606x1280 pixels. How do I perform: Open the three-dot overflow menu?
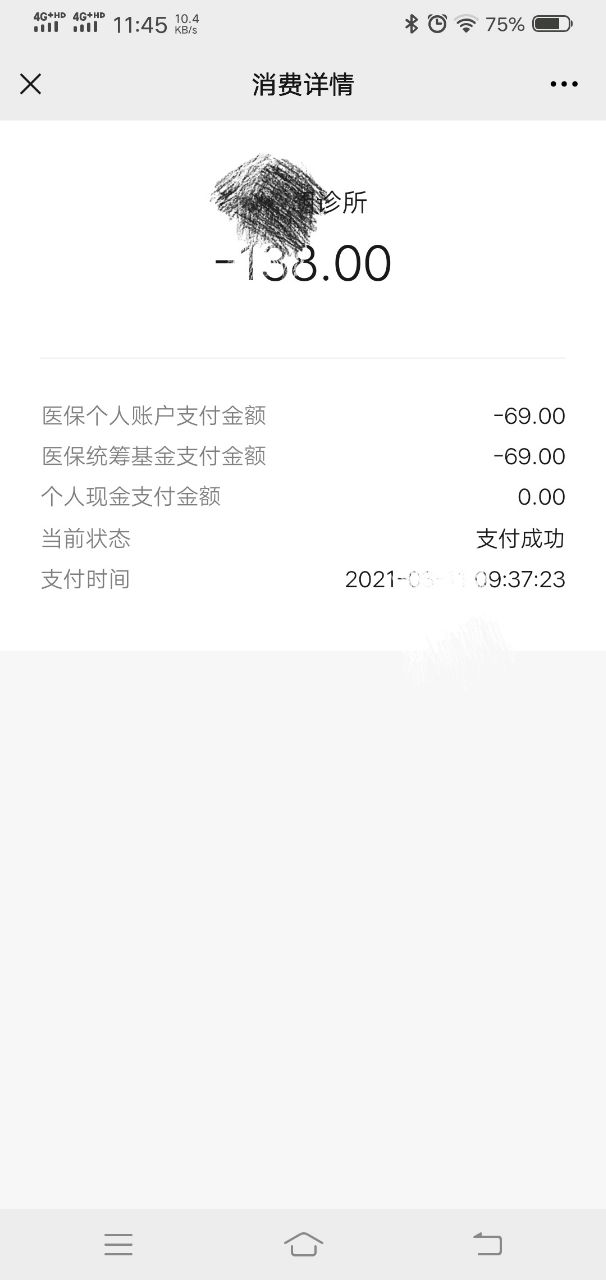[564, 84]
